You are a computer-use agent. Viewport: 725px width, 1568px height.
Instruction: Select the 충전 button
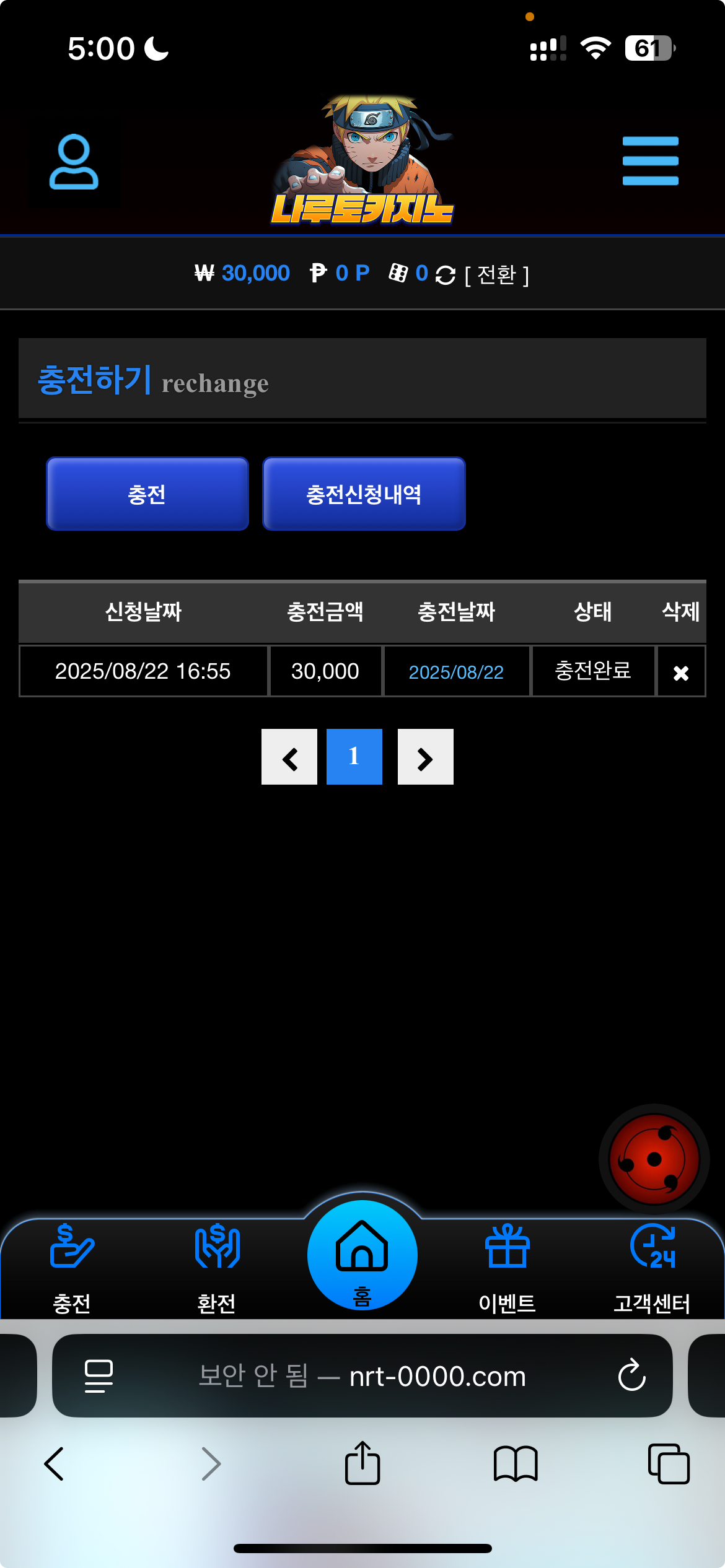point(147,494)
